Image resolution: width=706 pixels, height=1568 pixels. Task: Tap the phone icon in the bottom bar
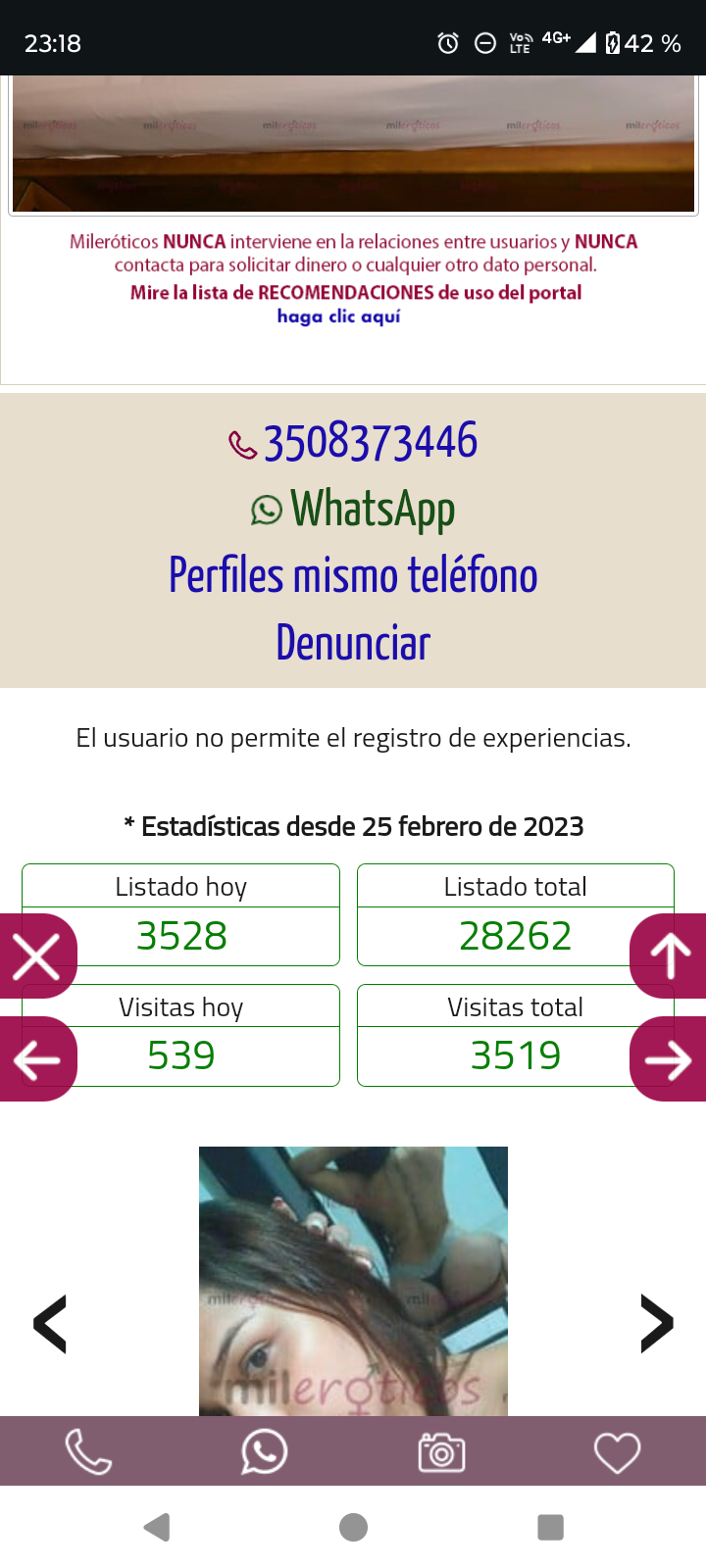tap(88, 1451)
